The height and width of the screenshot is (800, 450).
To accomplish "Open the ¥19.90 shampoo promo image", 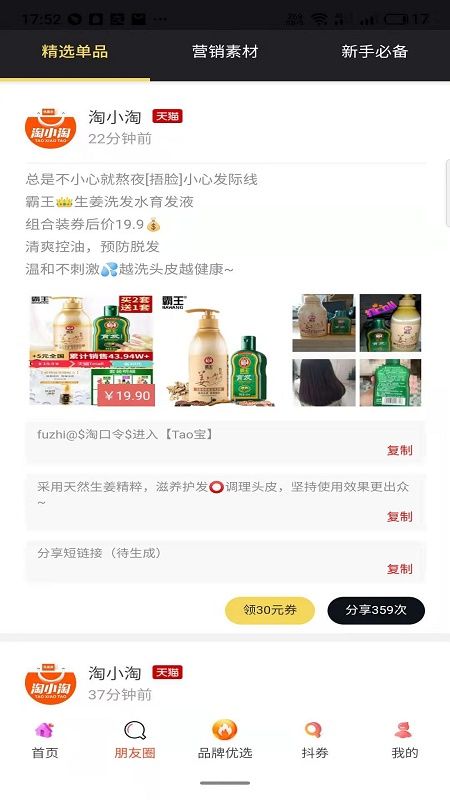I will pyautogui.click(x=91, y=350).
